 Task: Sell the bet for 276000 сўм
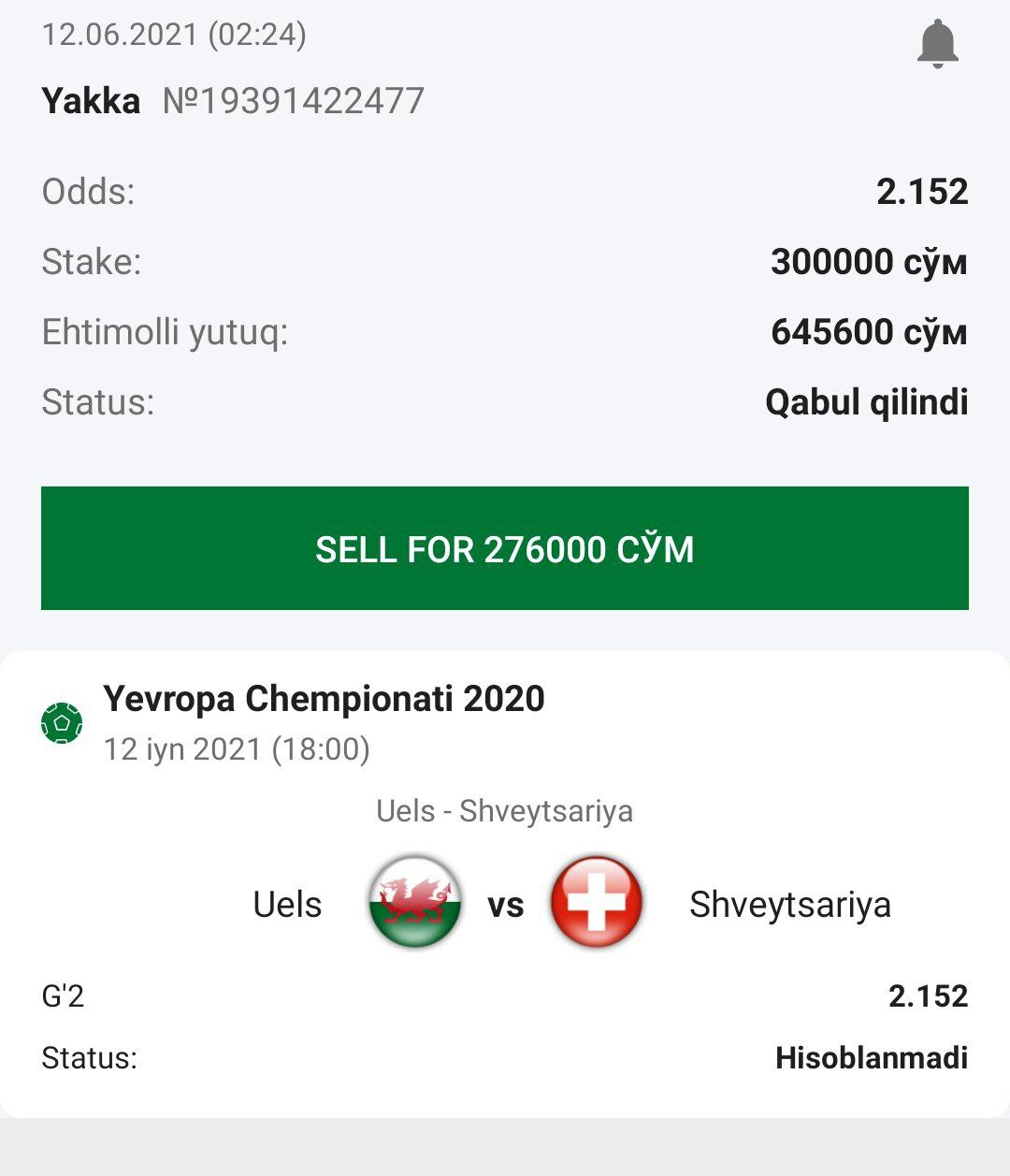[505, 548]
